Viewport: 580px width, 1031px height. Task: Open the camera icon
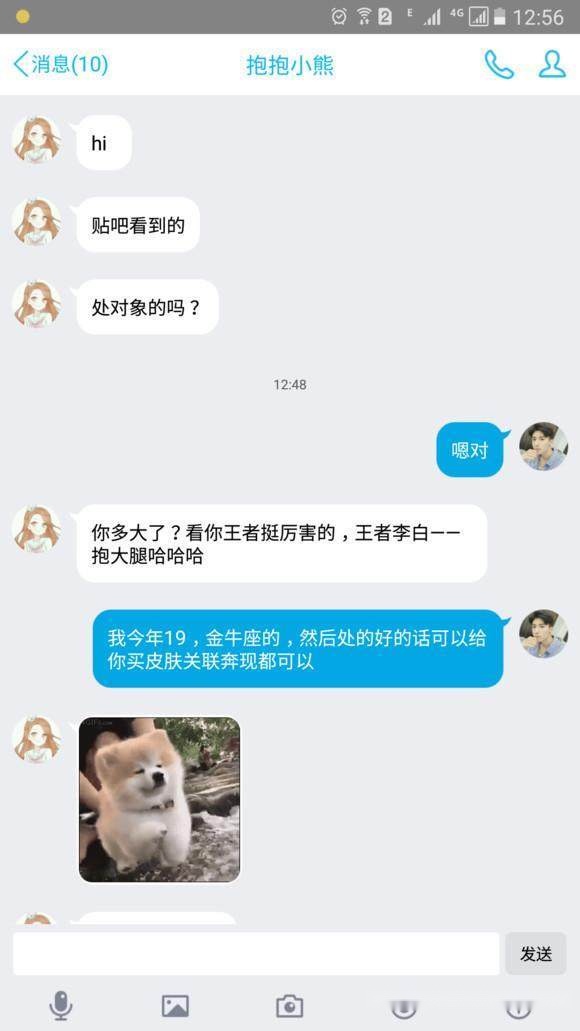click(x=289, y=1006)
